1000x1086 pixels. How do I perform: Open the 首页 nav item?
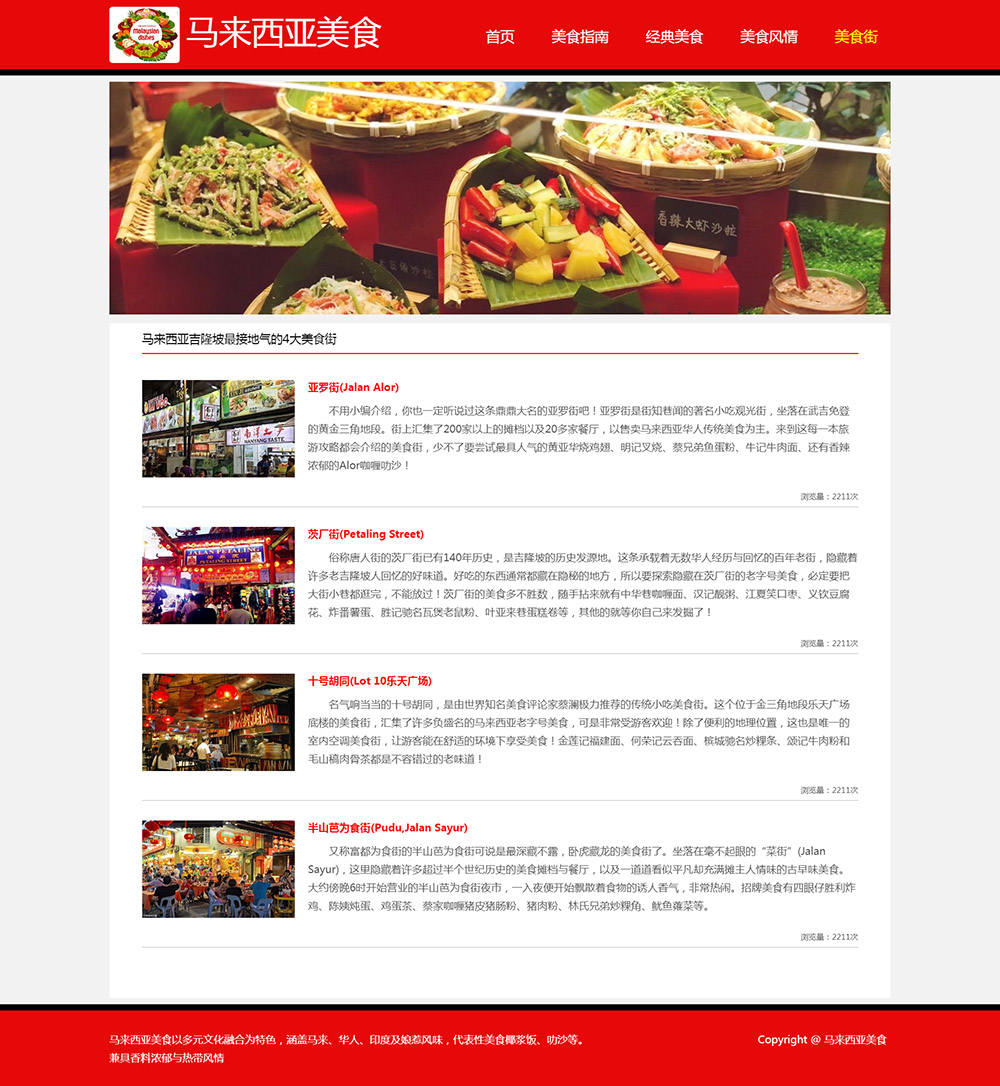point(500,37)
